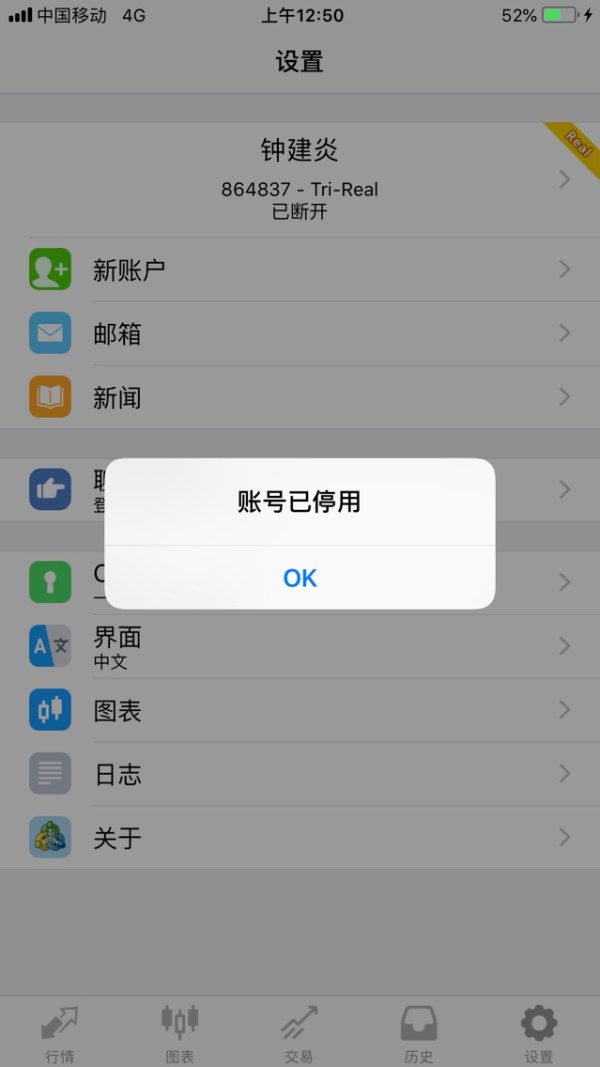Open the 邮箱 mailbox row
Screen dimensions: 600x1067
click(299, 334)
